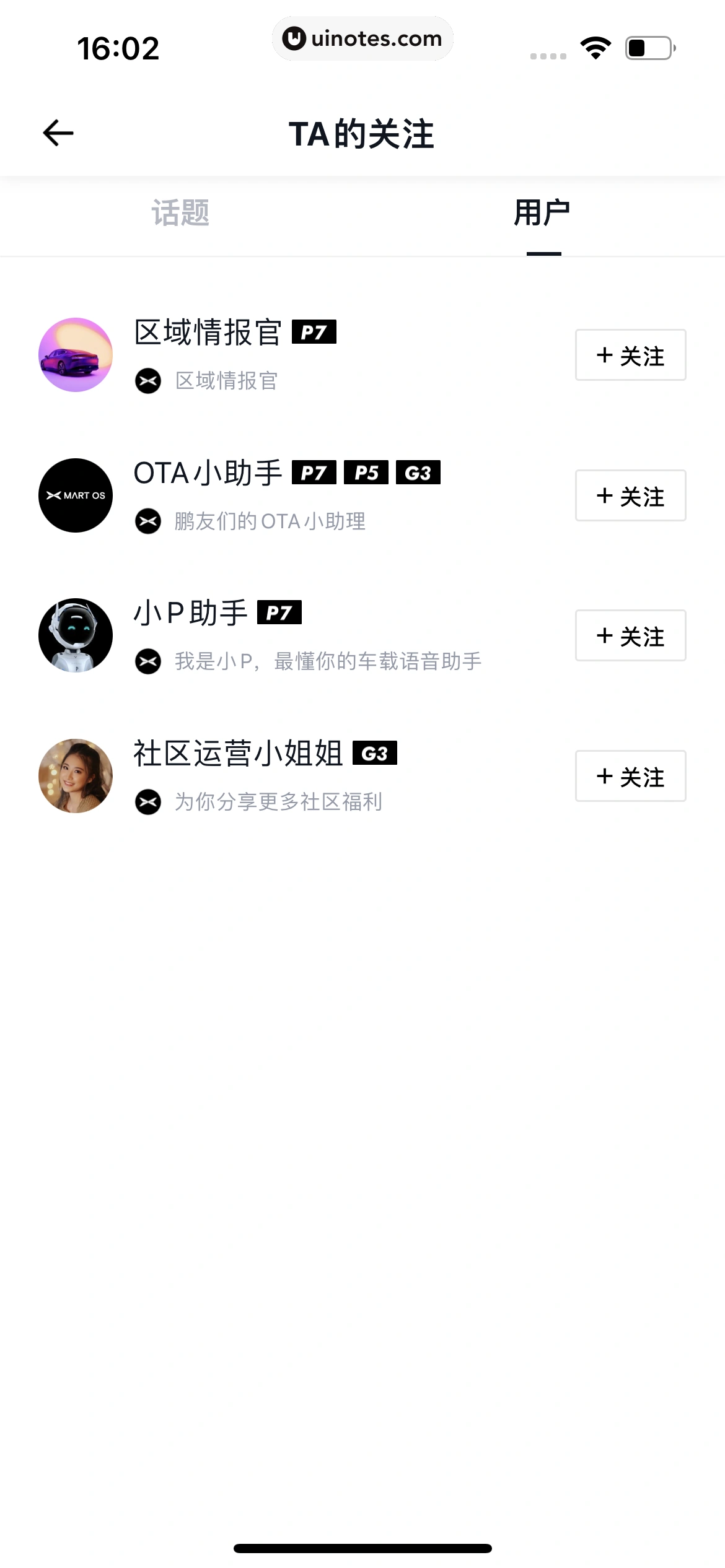Click the P5 badge on OTA小助手
Screen dimensions: 725x1568
click(x=365, y=474)
